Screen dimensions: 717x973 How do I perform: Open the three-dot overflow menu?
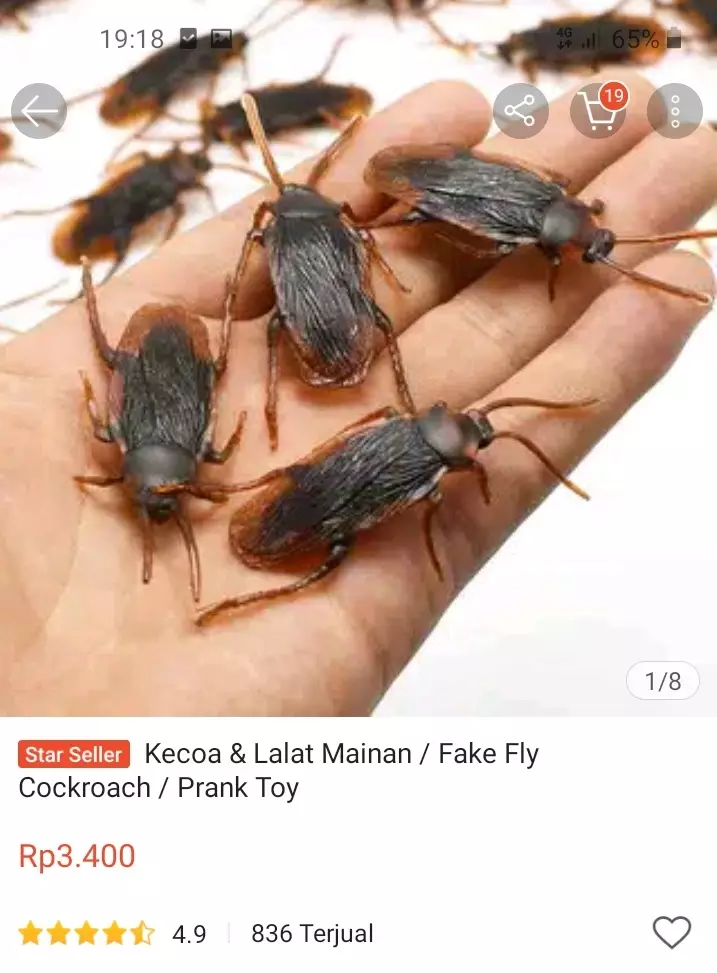[675, 111]
